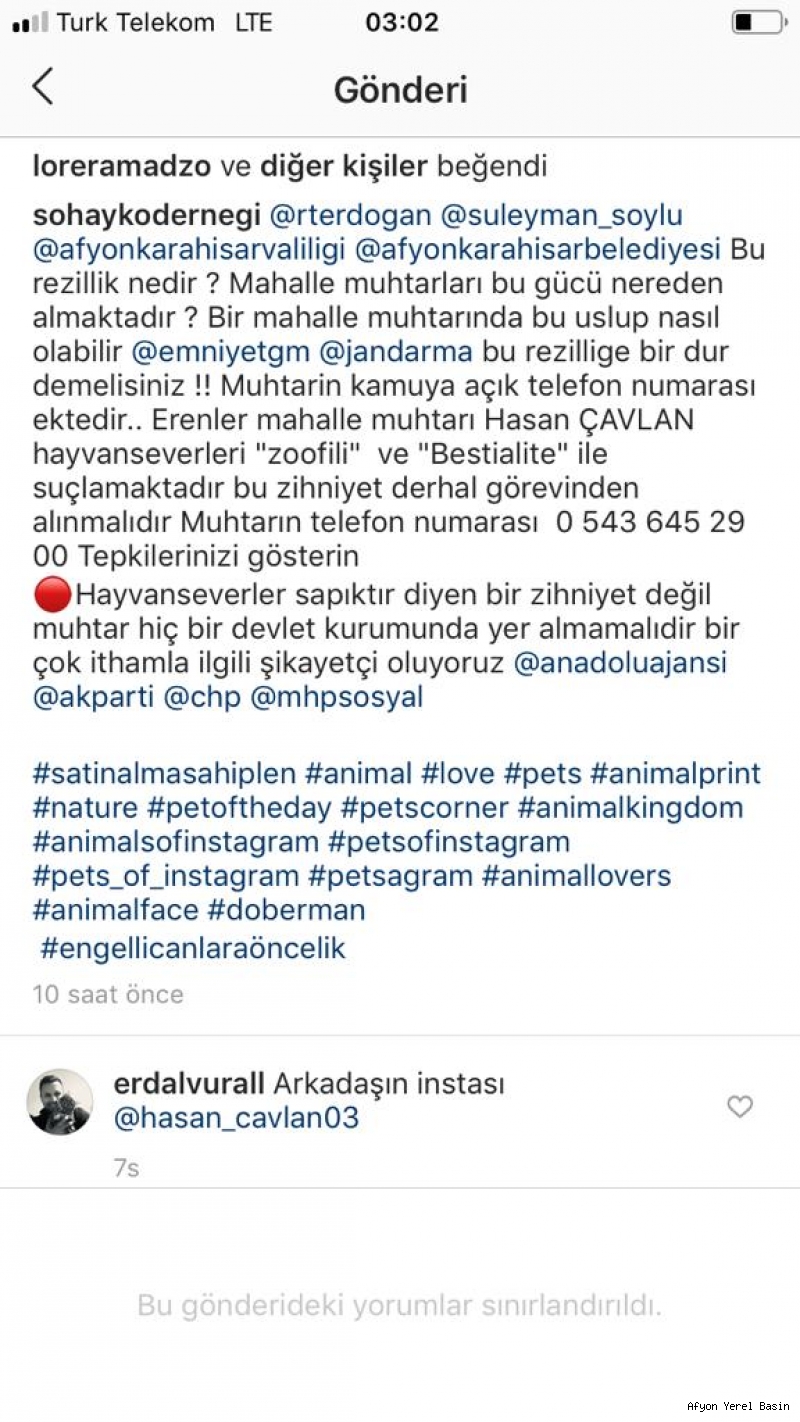The height and width of the screenshot is (1422, 800).
Task: Open the #satinalmasahiplen hashtag
Action: pyautogui.click(x=164, y=773)
